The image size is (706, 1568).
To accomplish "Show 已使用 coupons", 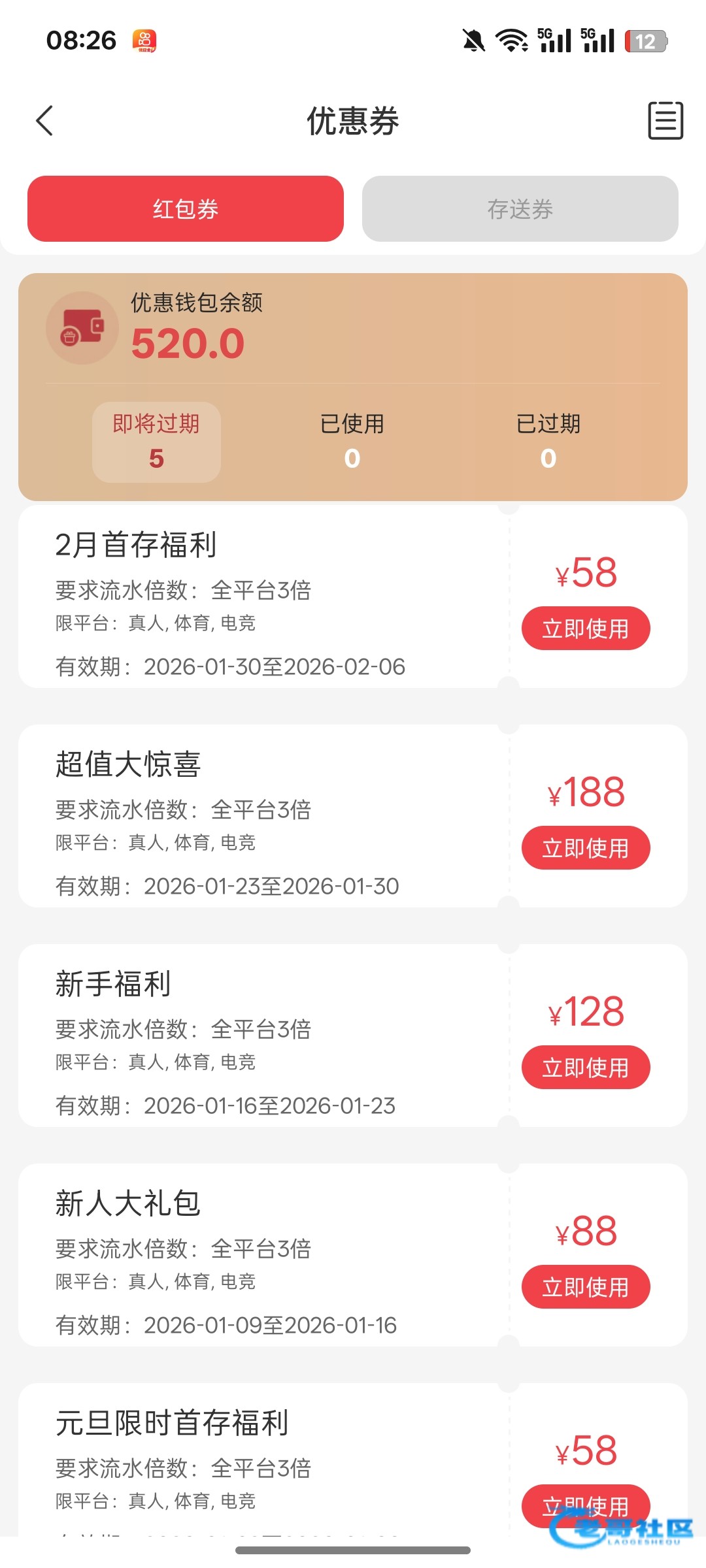I will [x=352, y=442].
